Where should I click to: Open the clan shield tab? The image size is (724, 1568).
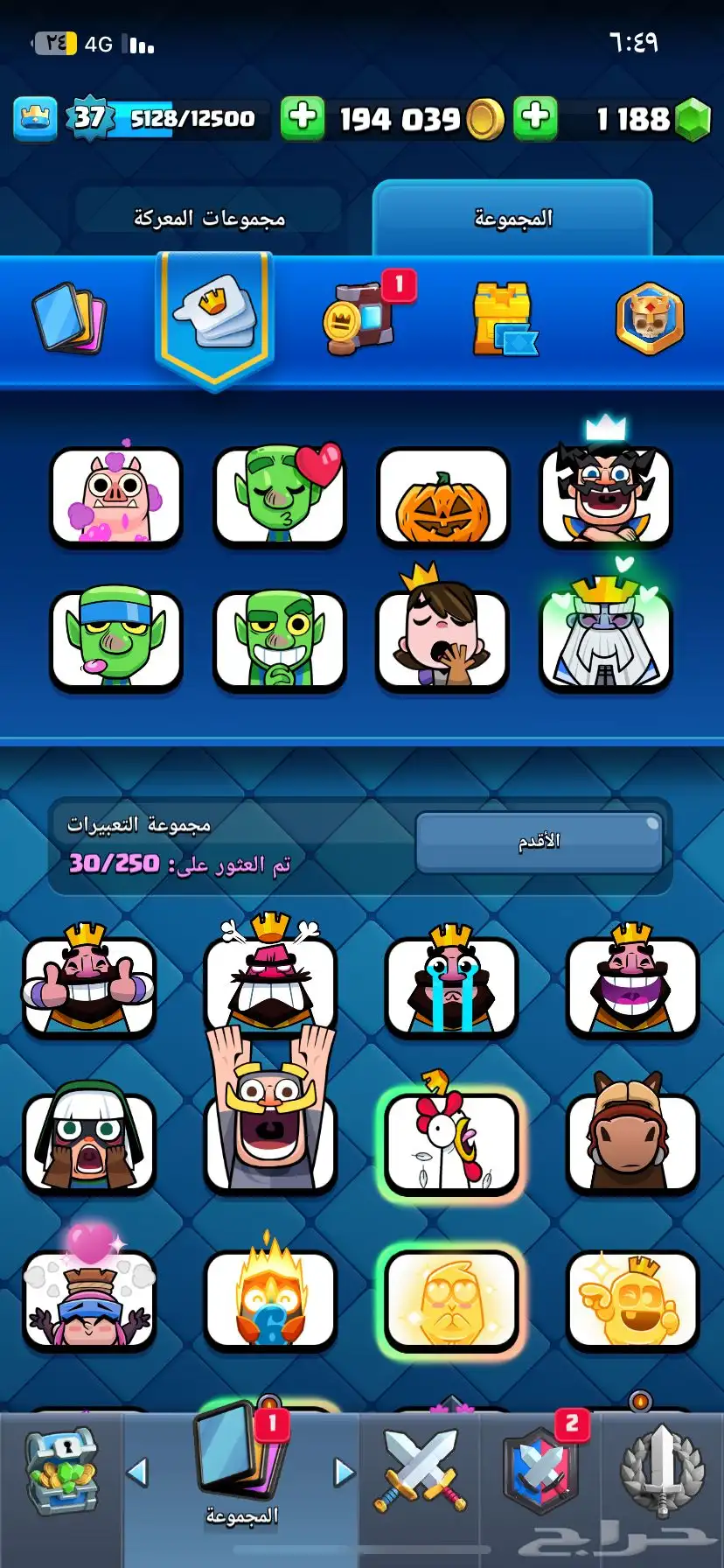coord(540,1473)
